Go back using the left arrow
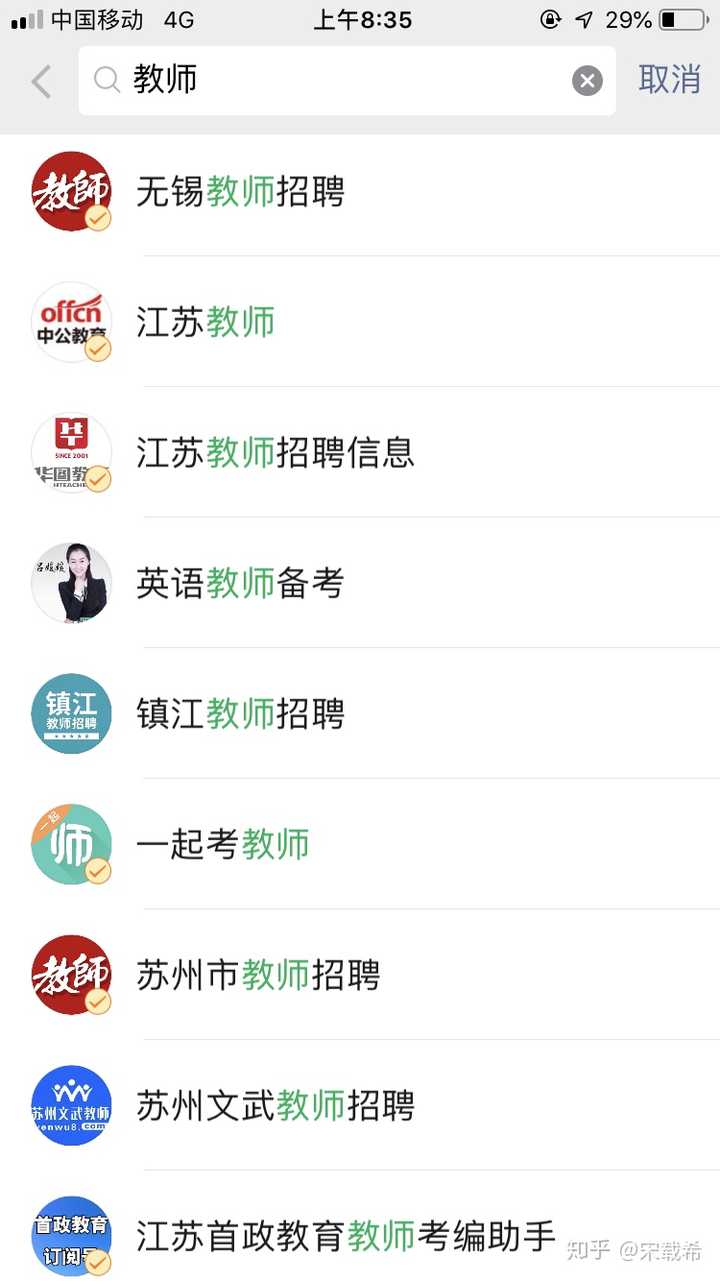Viewport: 720px width, 1281px height. (41, 81)
